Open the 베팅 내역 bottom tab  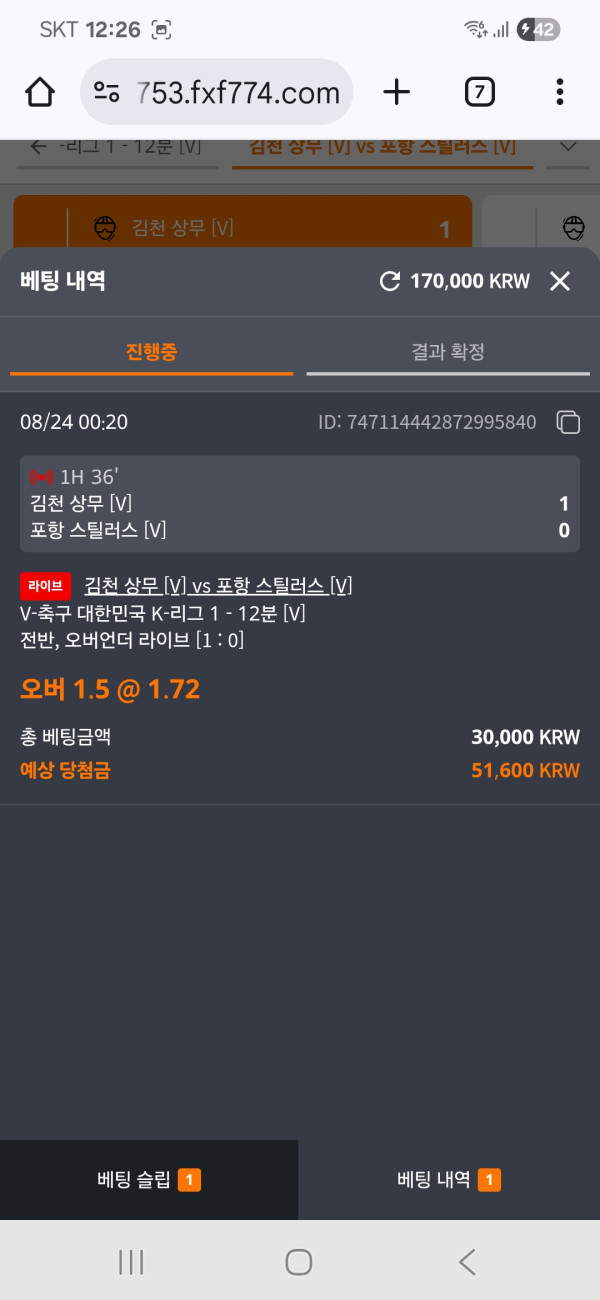pos(449,1180)
